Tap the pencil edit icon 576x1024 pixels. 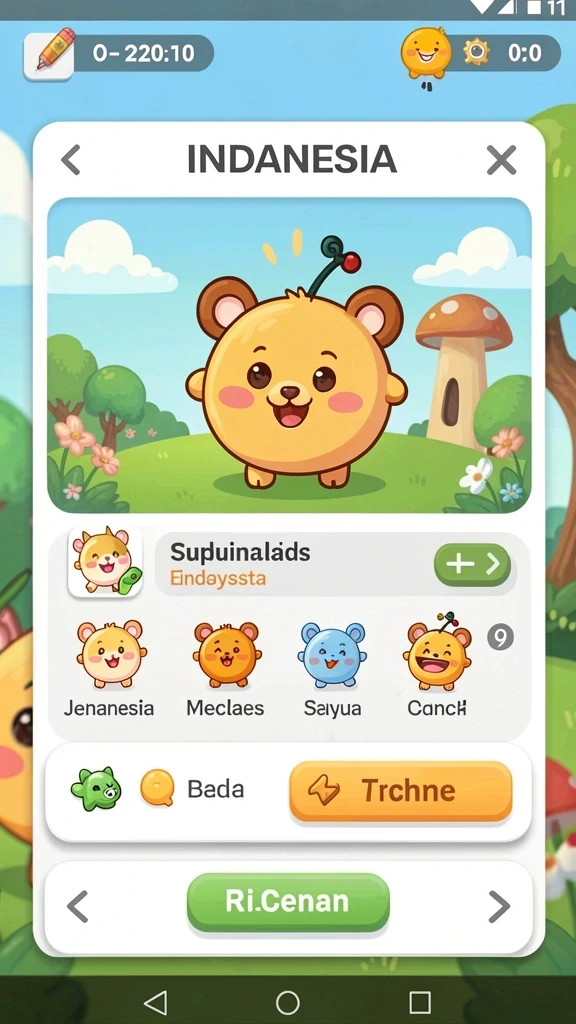pyautogui.click(x=50, y=54)
